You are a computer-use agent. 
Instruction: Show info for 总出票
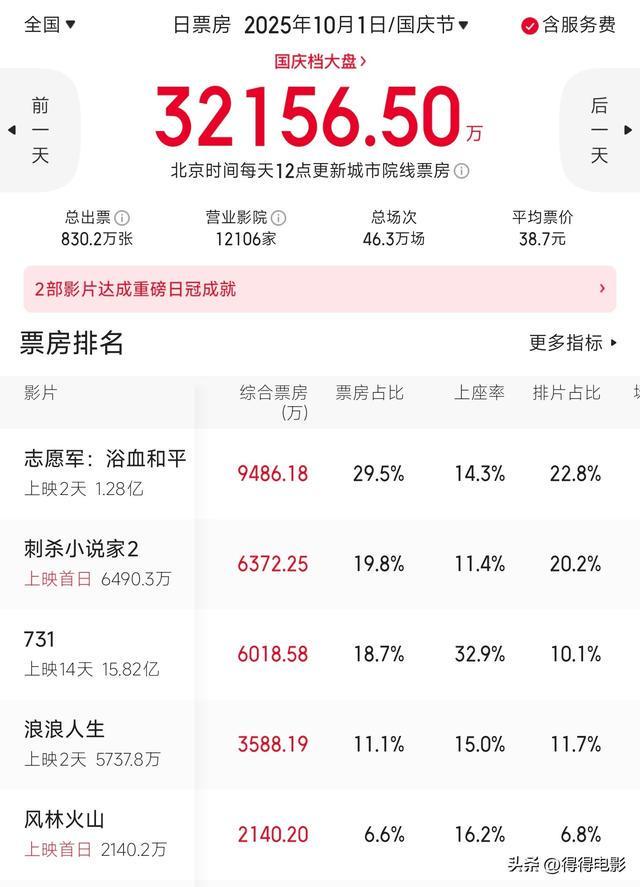(122, 217)
